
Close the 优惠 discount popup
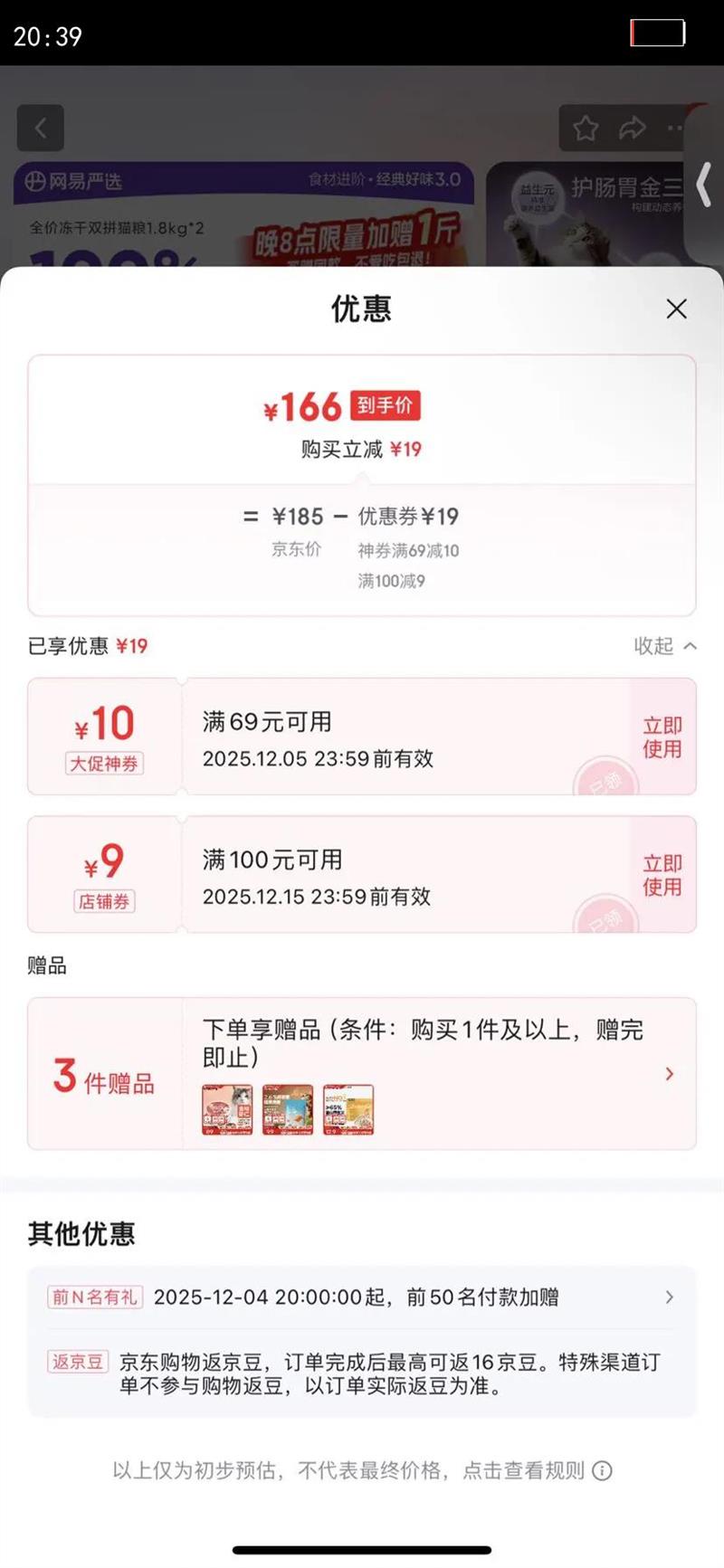click(x=676, y=309)
